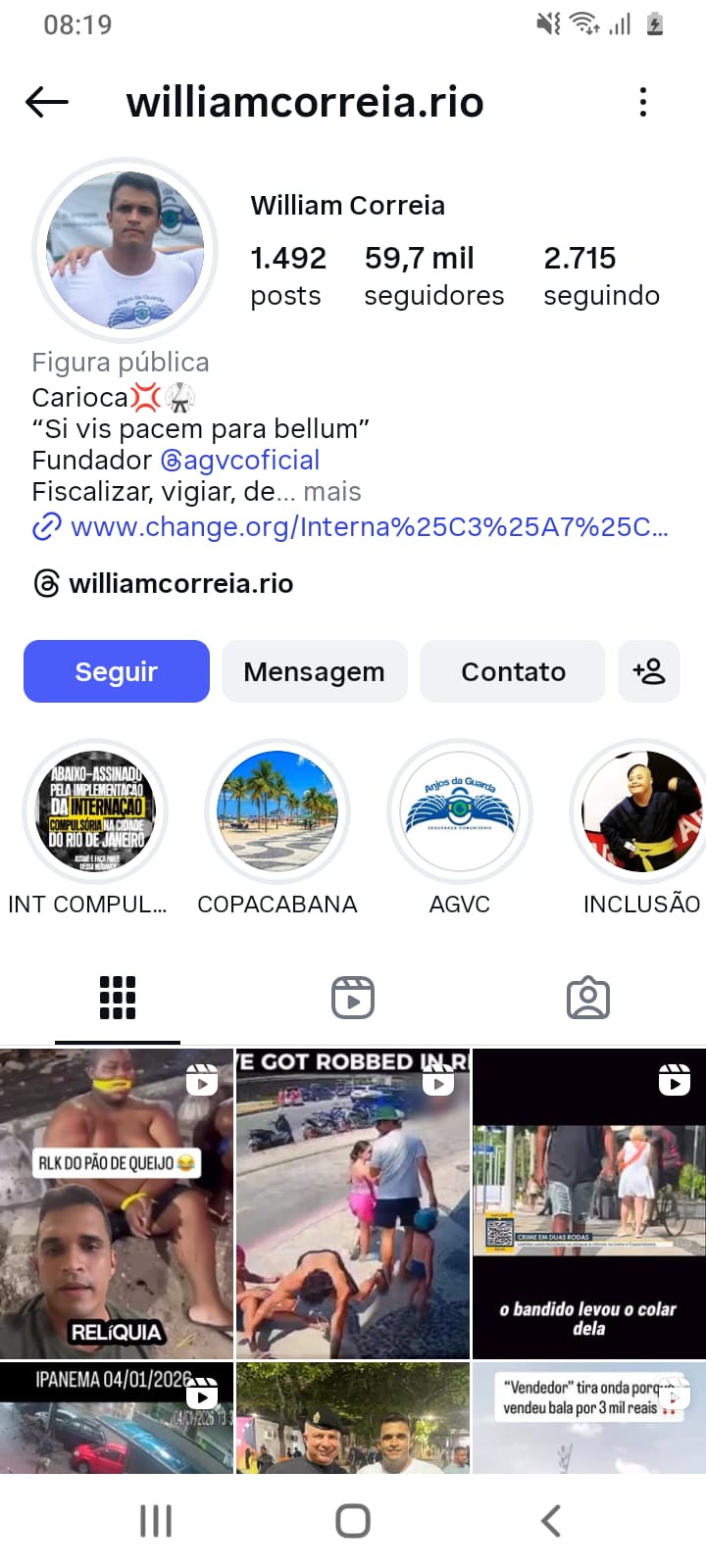Open the Threads profile williamcorreia.rio
This screenshot has height=1568, width=706.
click(x=180, y=584)
